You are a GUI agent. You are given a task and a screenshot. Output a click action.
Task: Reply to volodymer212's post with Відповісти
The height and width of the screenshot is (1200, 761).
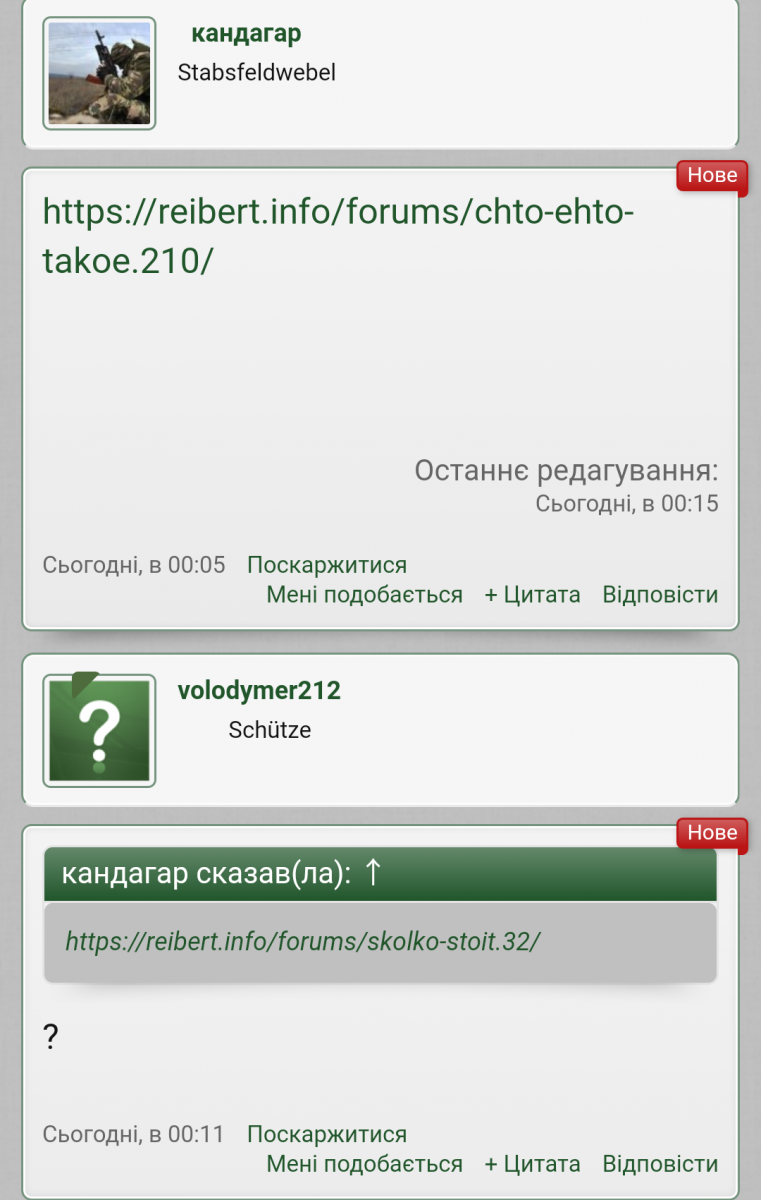click(x=660, y=1164)
